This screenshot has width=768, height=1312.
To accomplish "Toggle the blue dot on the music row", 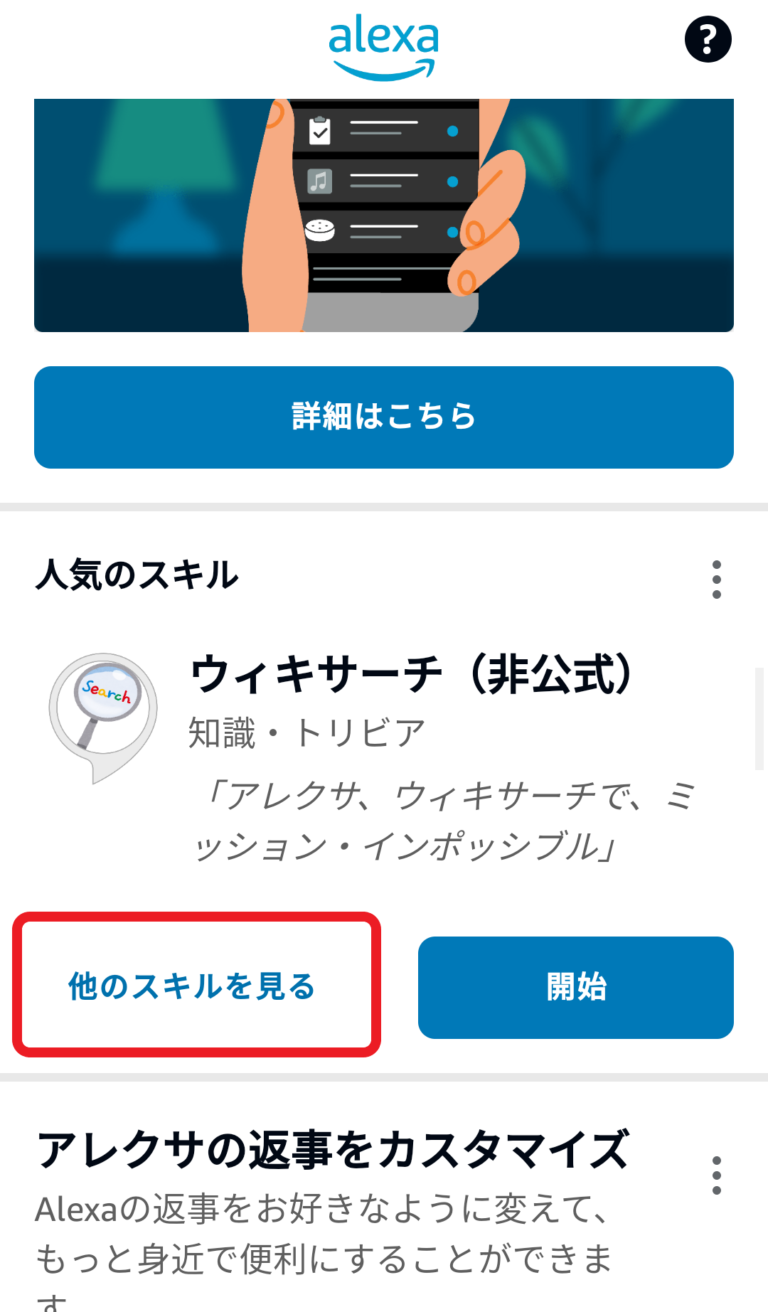I will click(x=455, y=182).
